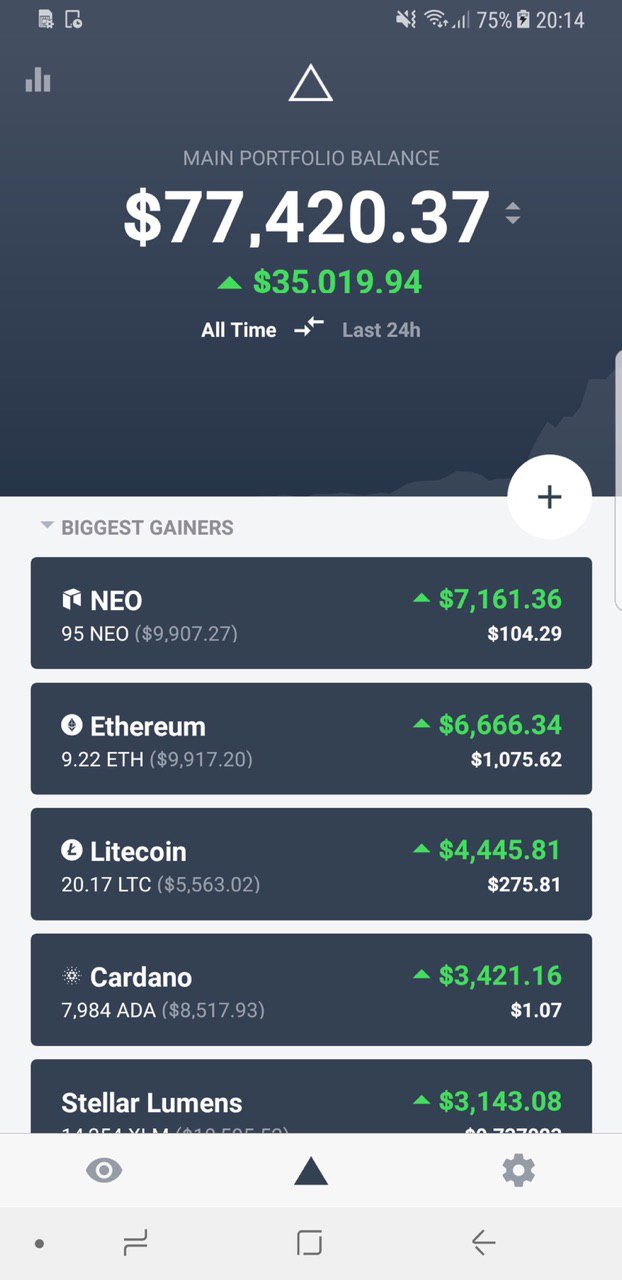The image size is (622, 1280).
Task: Select the All Time view
Action: point(238,330)
